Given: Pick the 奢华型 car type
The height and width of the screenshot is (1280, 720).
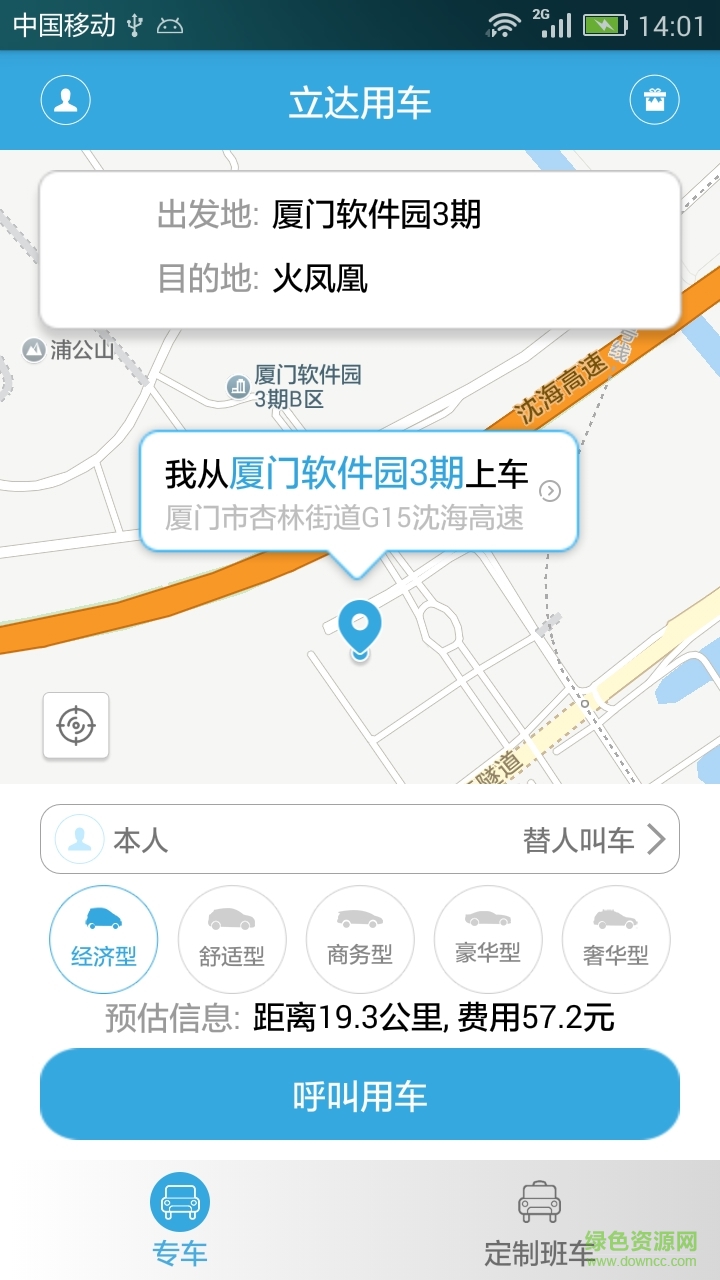Looking at the screenshot, I should [x=616, y=939].
